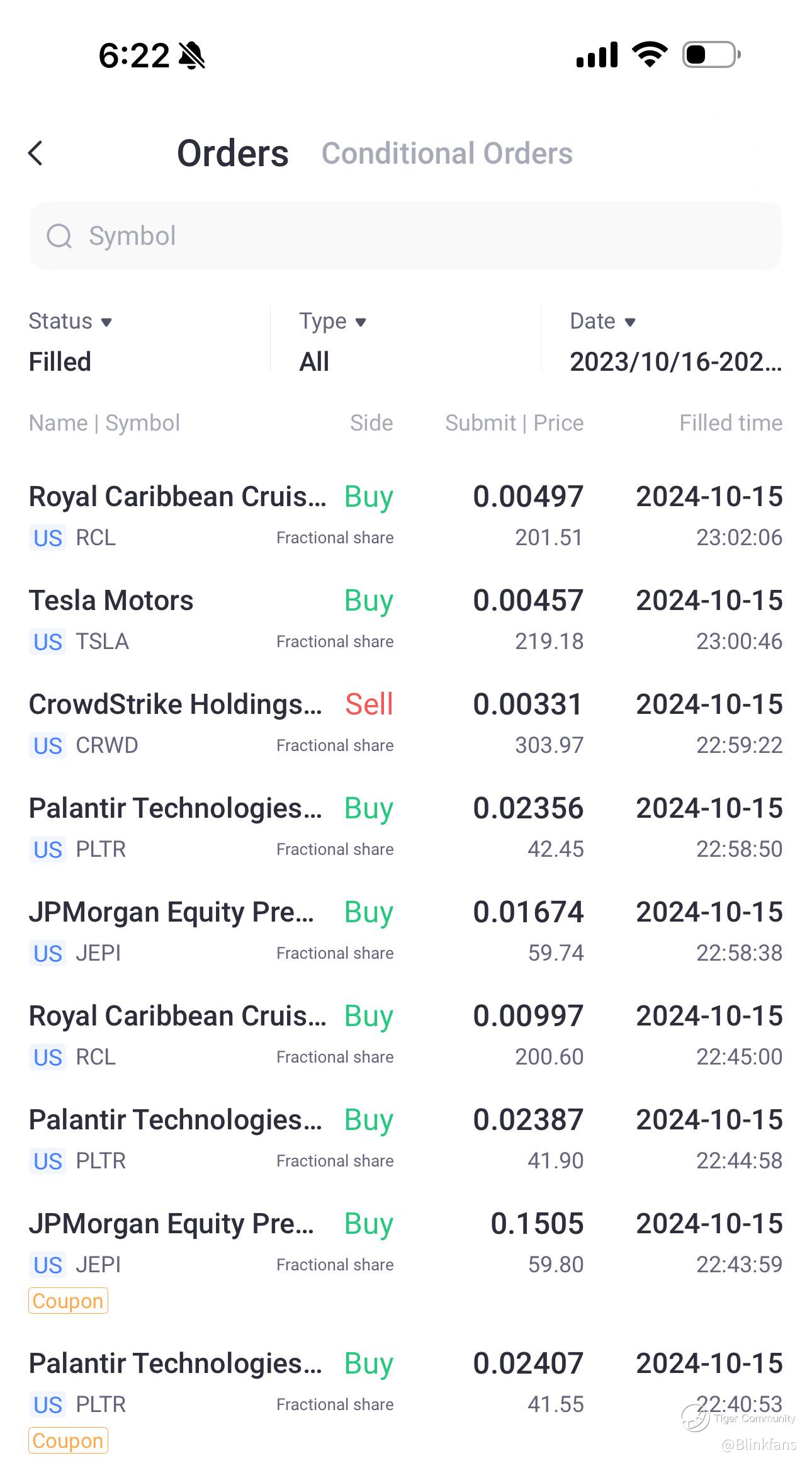
Task: Open the JEPI order filled at 22:58:38
Action: click(406, 932)
